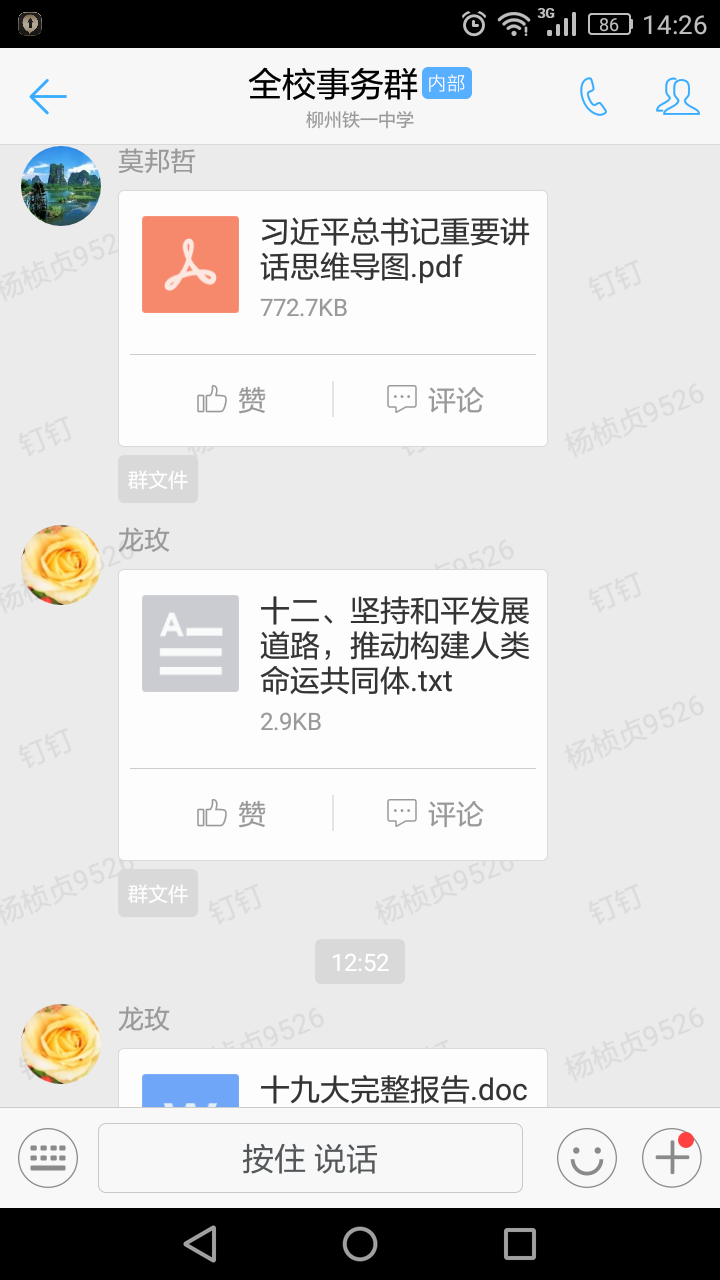
Task: Comment on the PDF file from 莫邦哲
Action: click(x=435, y=400)
